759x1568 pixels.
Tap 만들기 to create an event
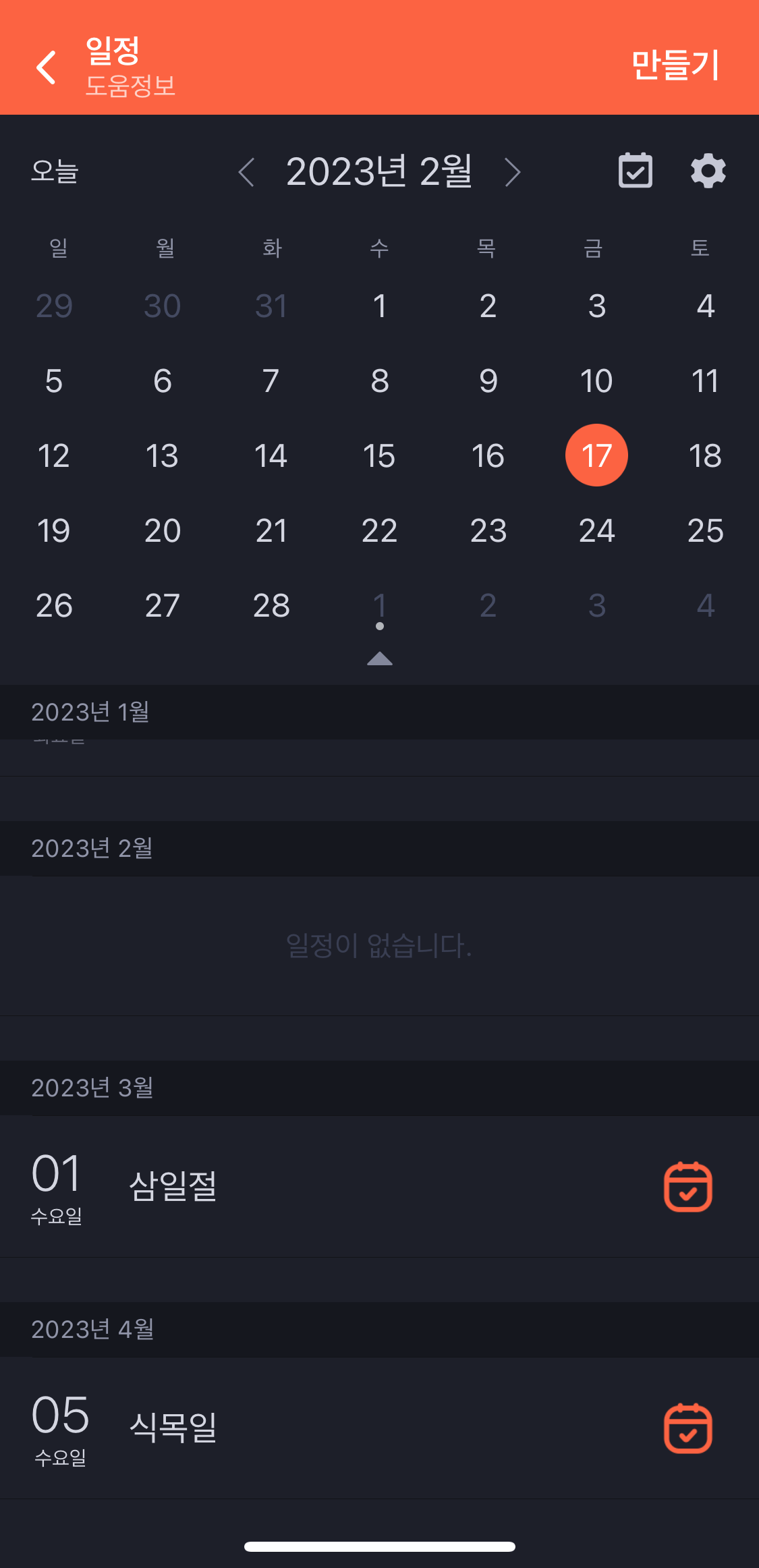pyautogui.click(x=675, y=64)
